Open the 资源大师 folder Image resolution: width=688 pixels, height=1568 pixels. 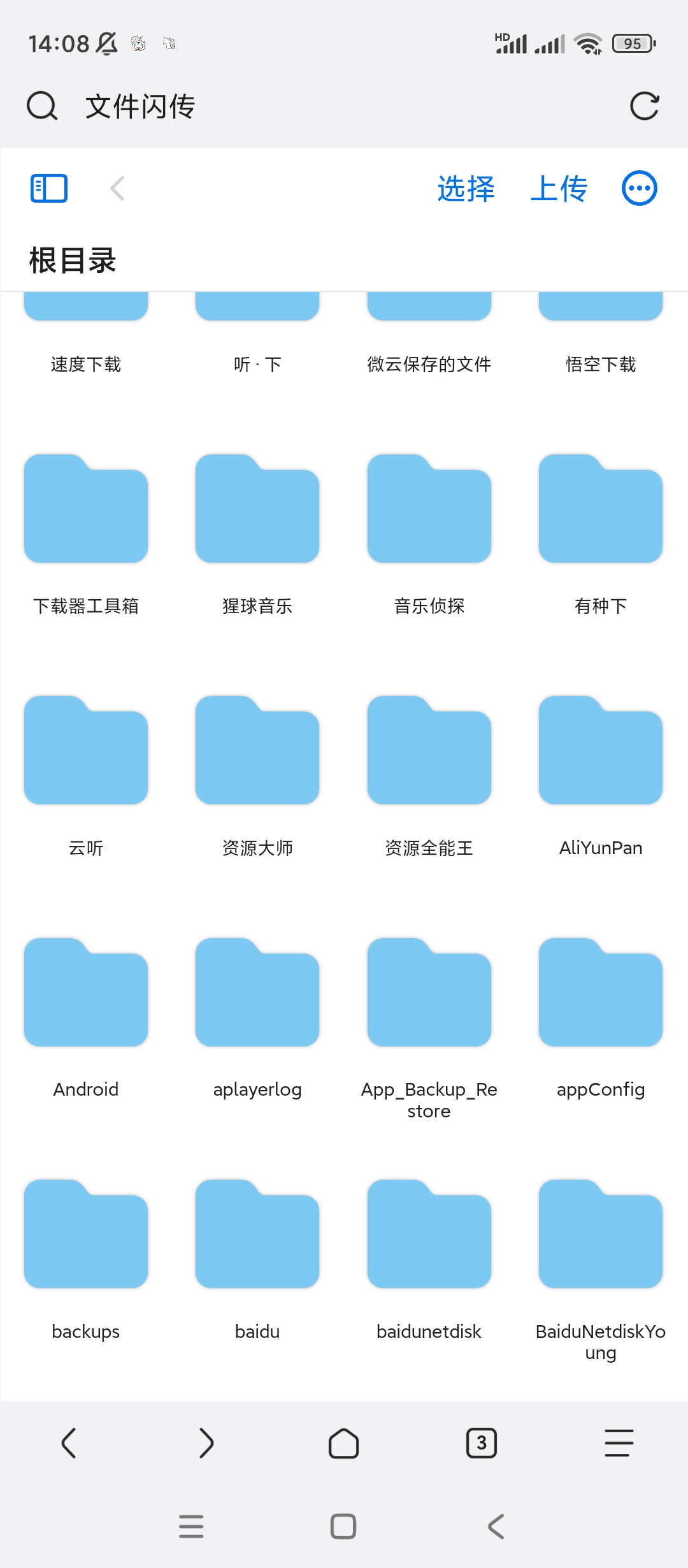click(257, 751)
